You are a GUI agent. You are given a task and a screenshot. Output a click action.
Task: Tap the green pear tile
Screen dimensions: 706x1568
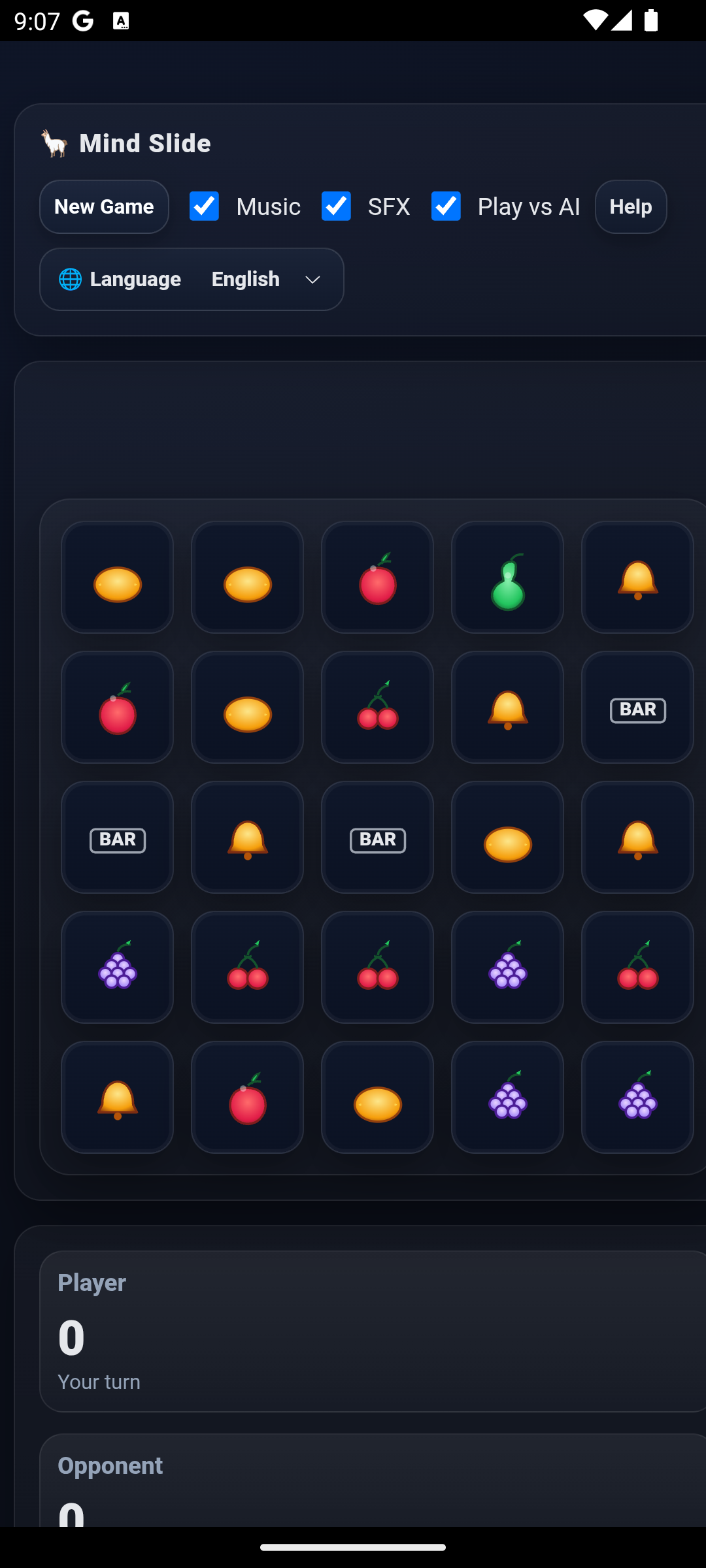(x=507, y=577)
